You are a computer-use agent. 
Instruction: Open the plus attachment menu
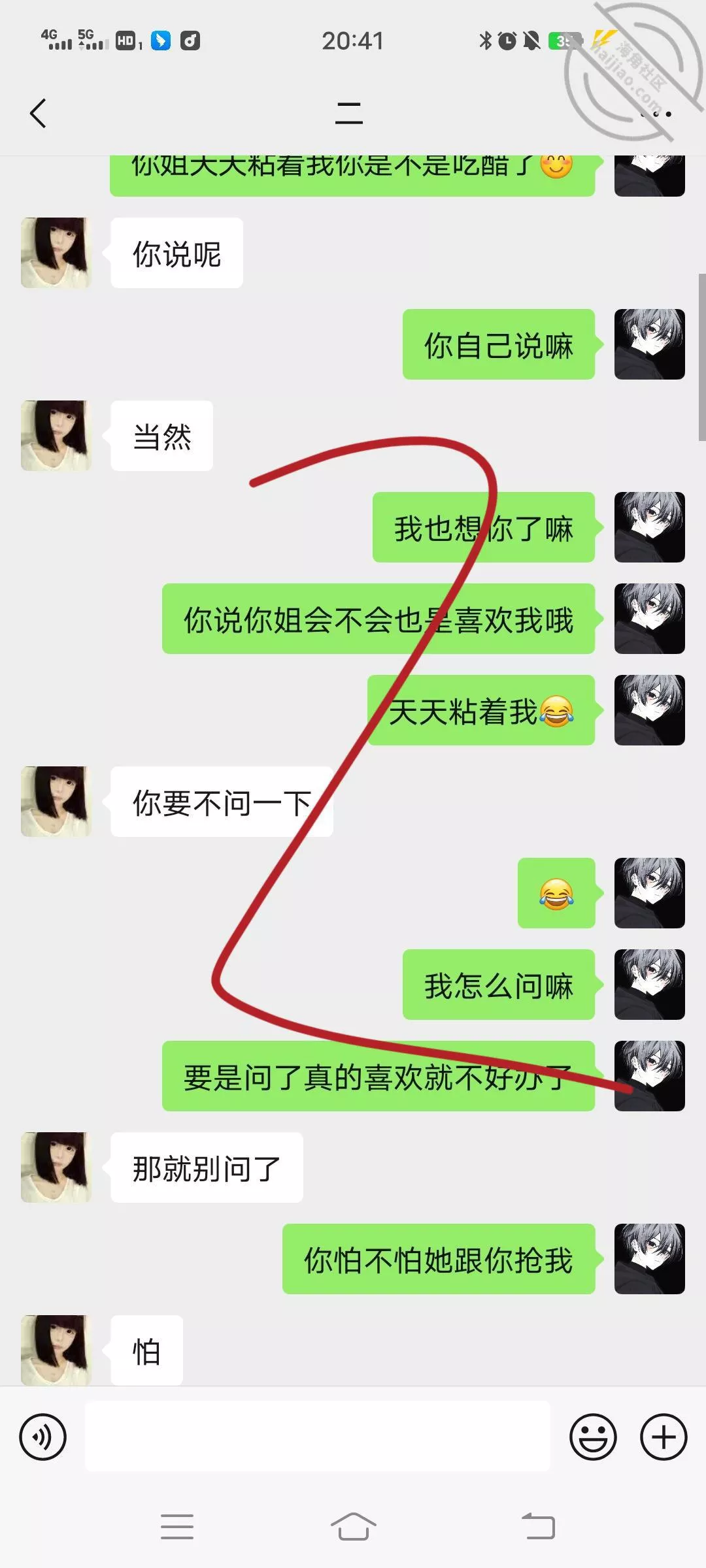pos(664,1437)
